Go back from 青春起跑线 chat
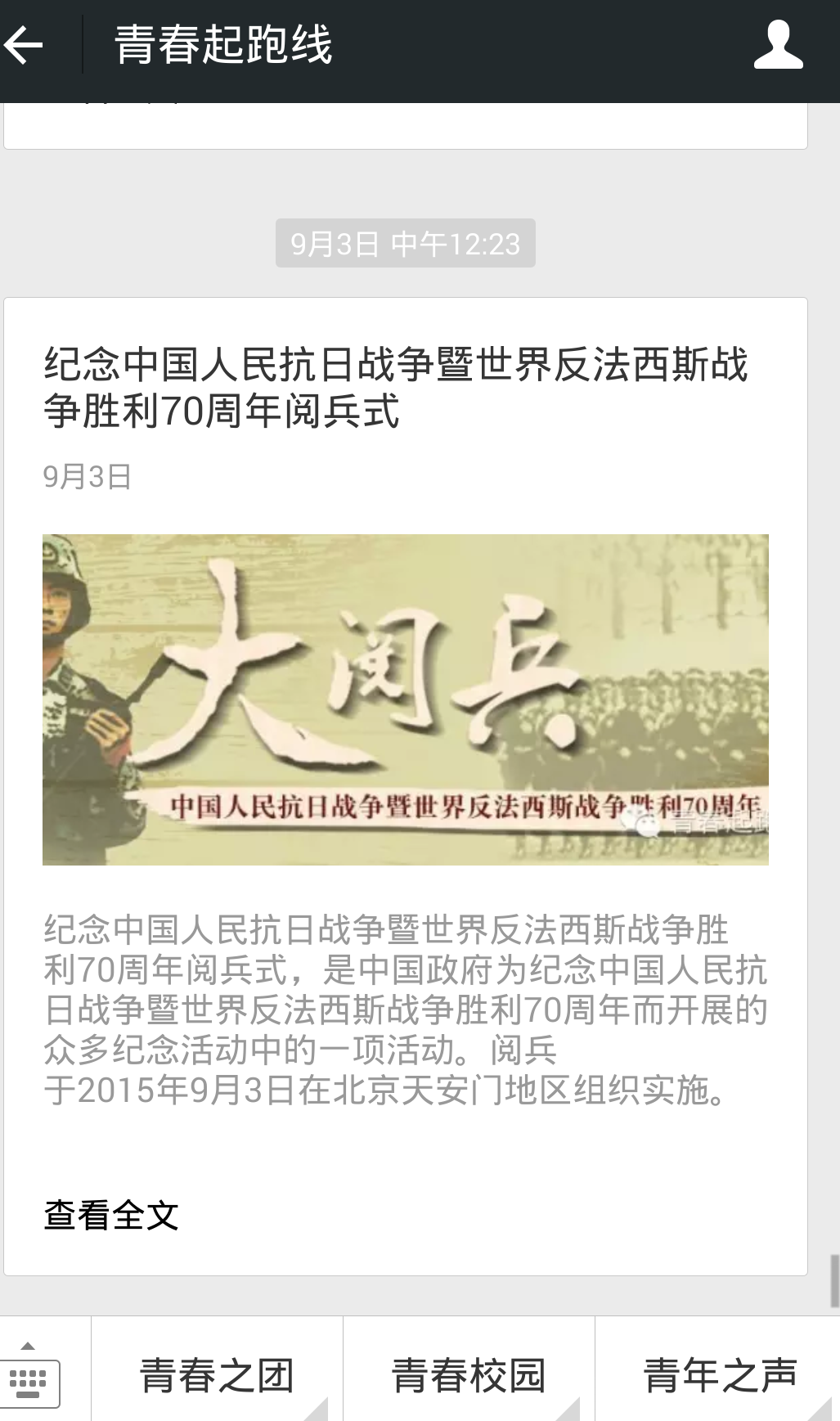 [25, 45]
